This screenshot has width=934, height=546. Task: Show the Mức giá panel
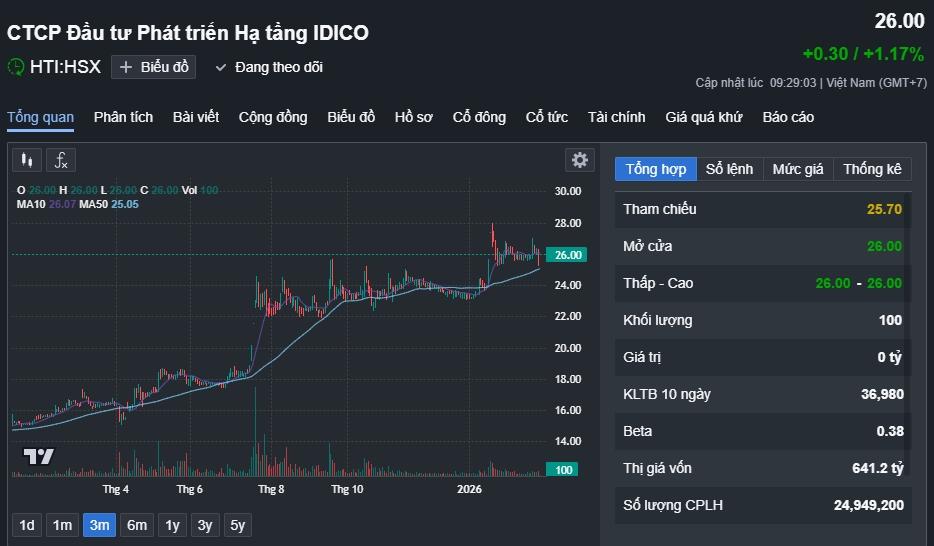click(x=797, y=169)
